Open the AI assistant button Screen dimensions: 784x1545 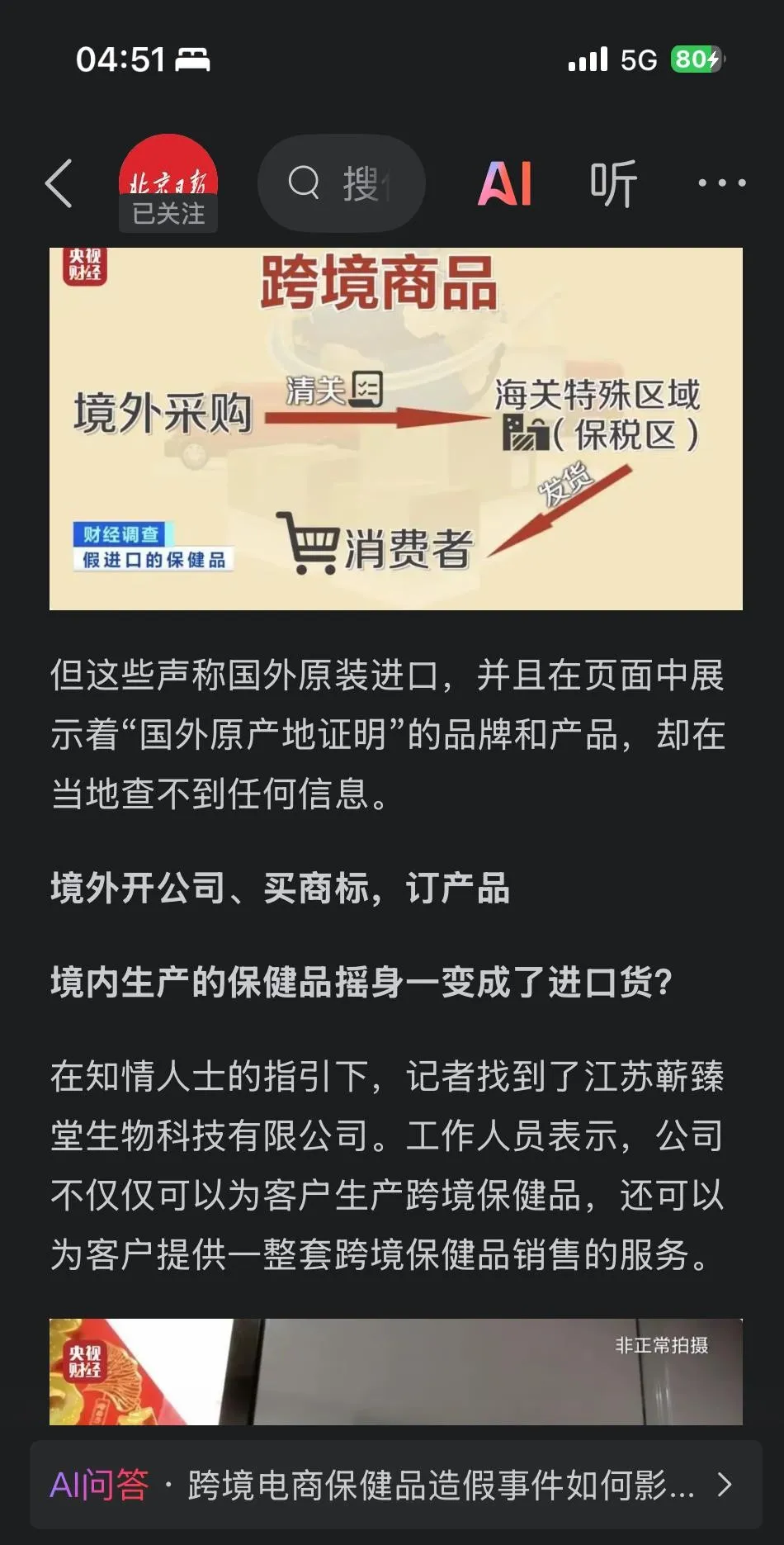coord(505,183)
